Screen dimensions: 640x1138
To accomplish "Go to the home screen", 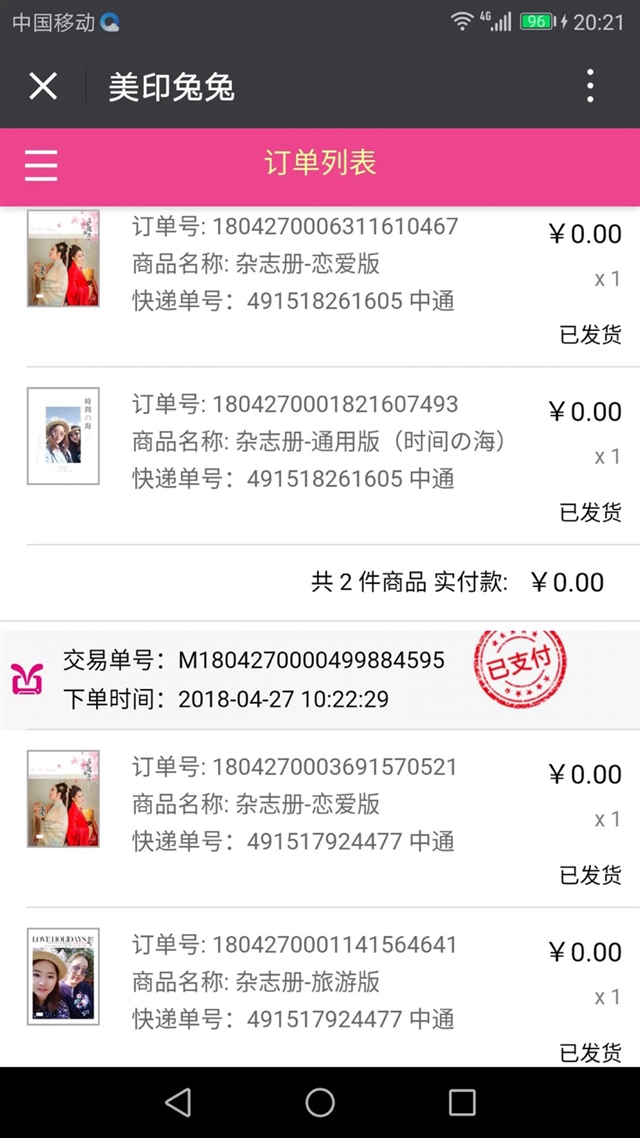I will [x=320, y=1102].
